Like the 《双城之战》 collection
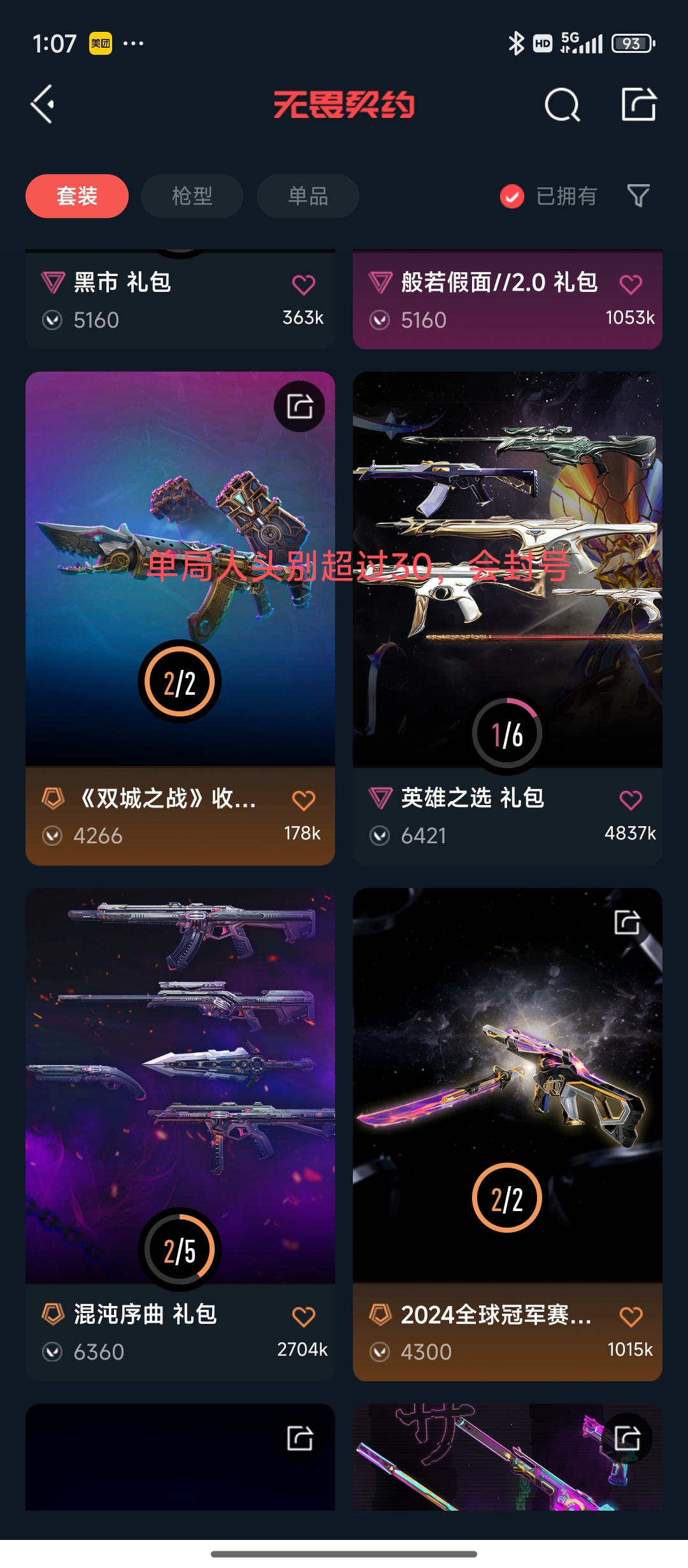The width and height of the screenshot is (688, 1568). click(x=303, y=800)
